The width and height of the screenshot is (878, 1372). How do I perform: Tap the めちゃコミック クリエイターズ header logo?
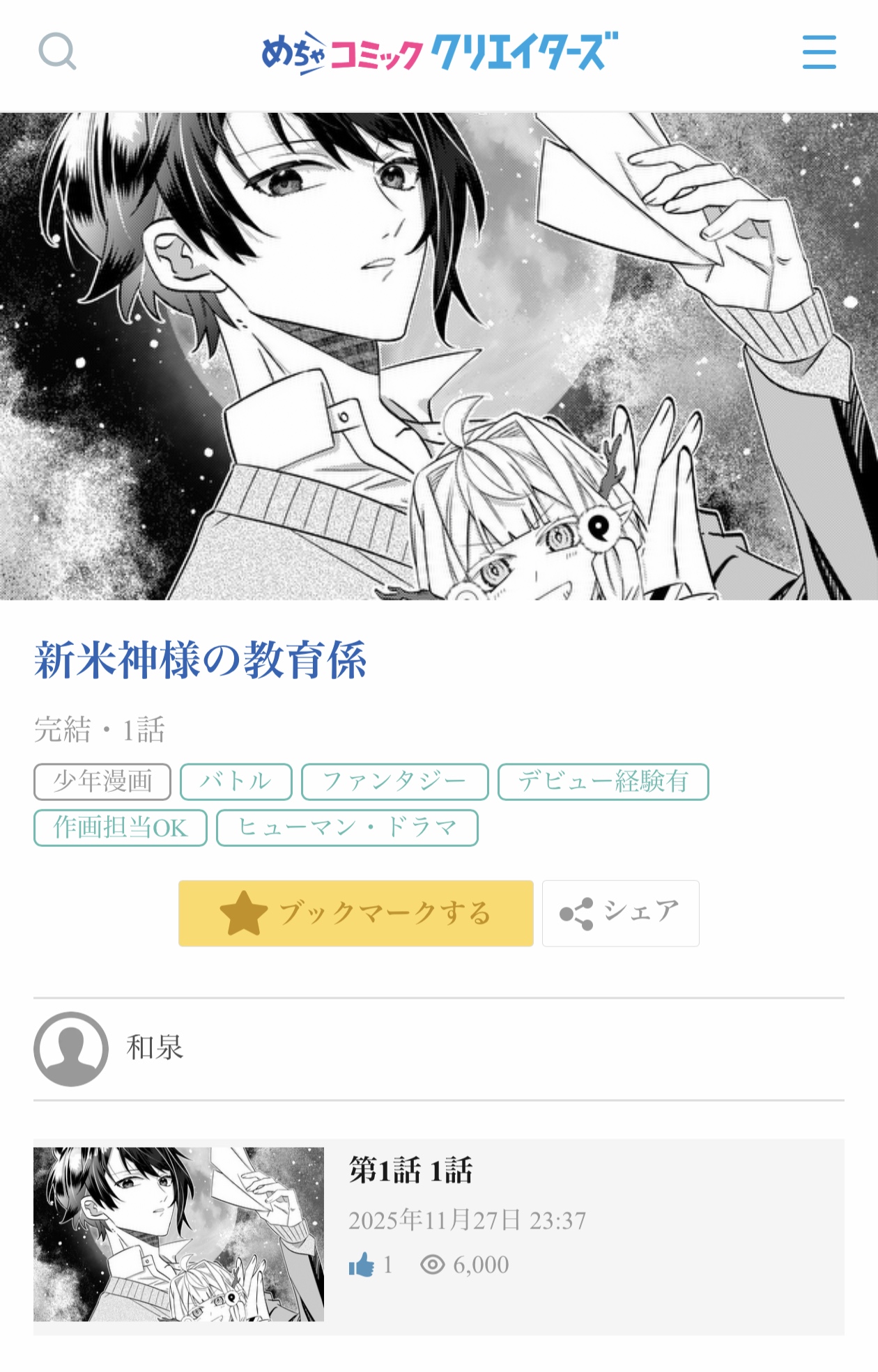click(439, 52)
